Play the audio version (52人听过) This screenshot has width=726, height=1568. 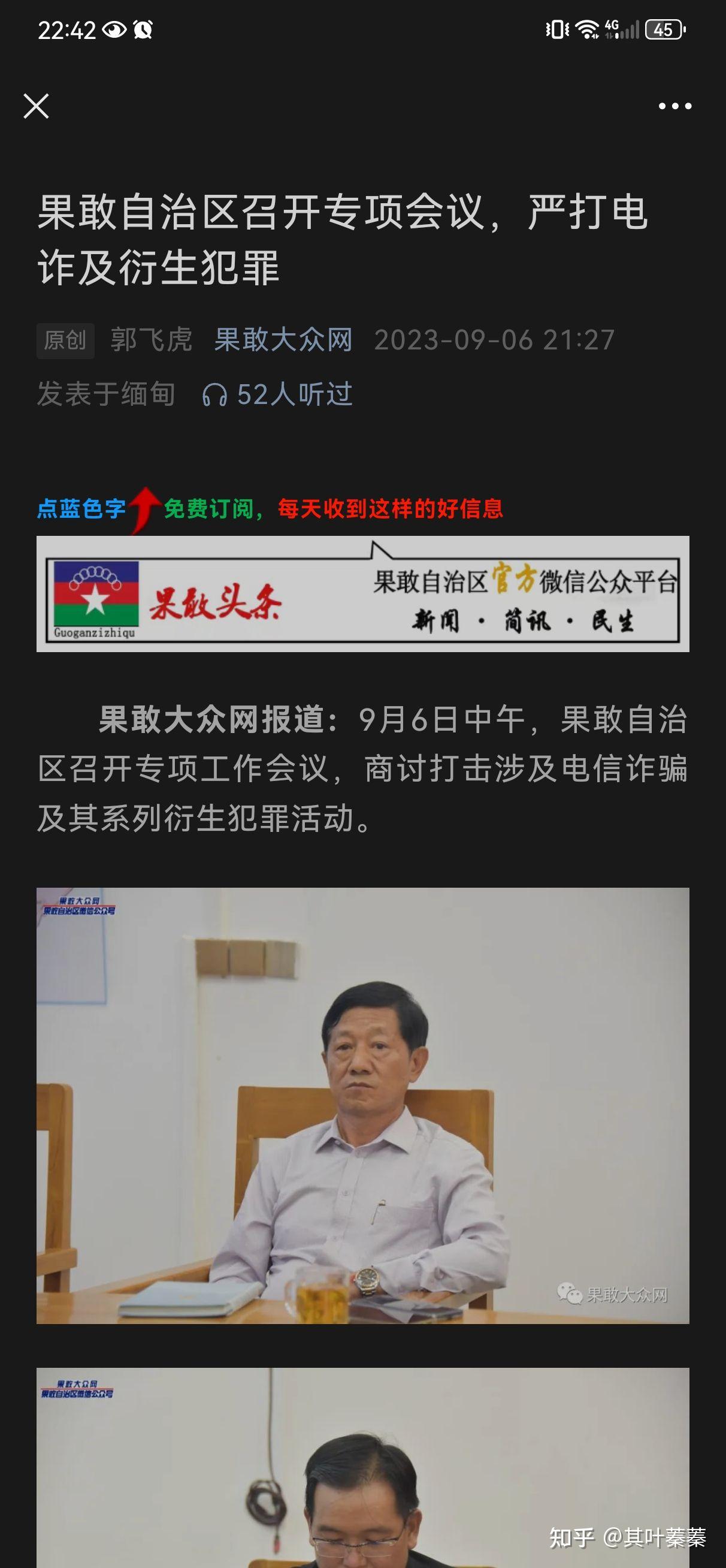(x=277, y=394)
